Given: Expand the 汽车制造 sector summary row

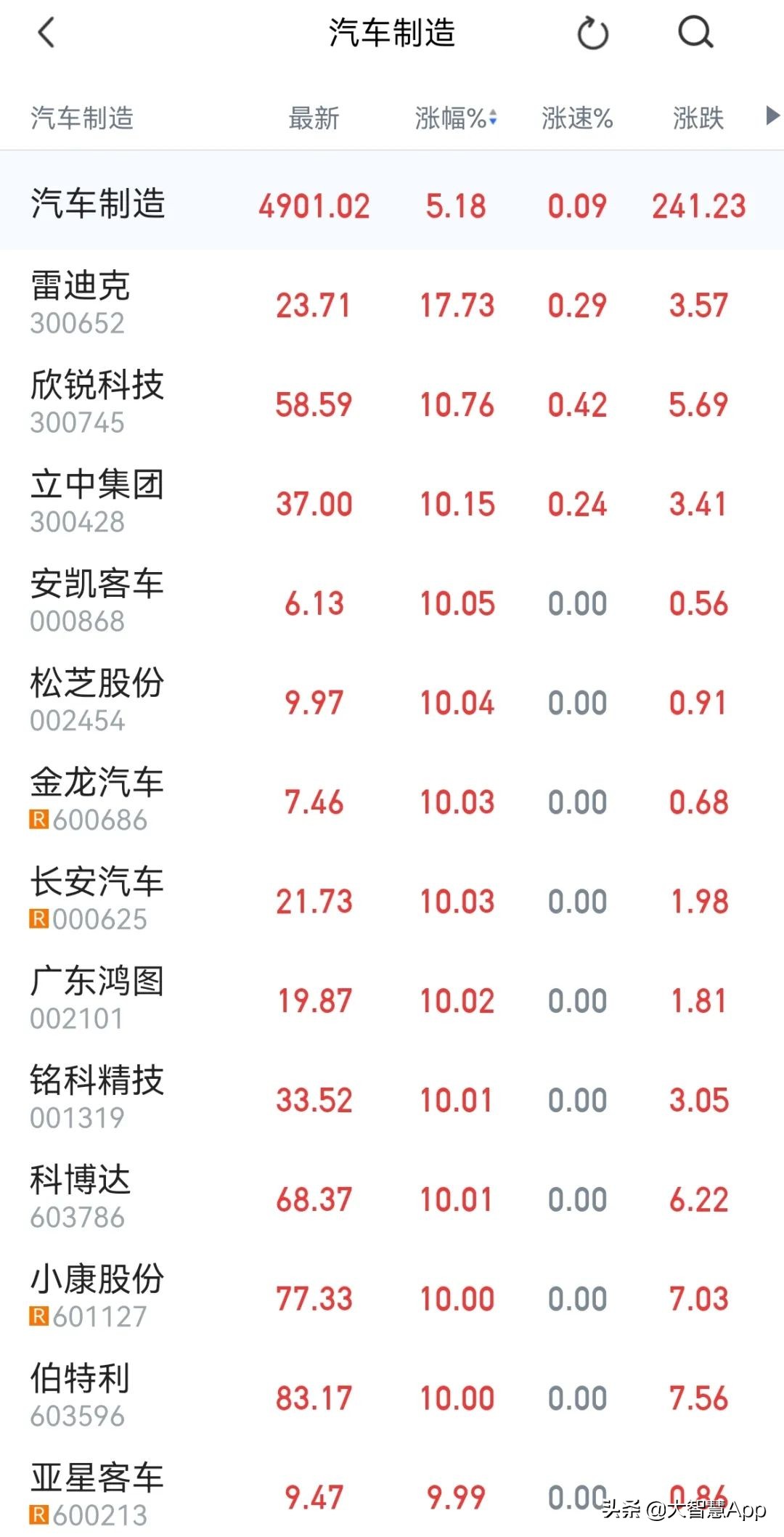Looking at the screenshot, I should (x=392, y=204).
